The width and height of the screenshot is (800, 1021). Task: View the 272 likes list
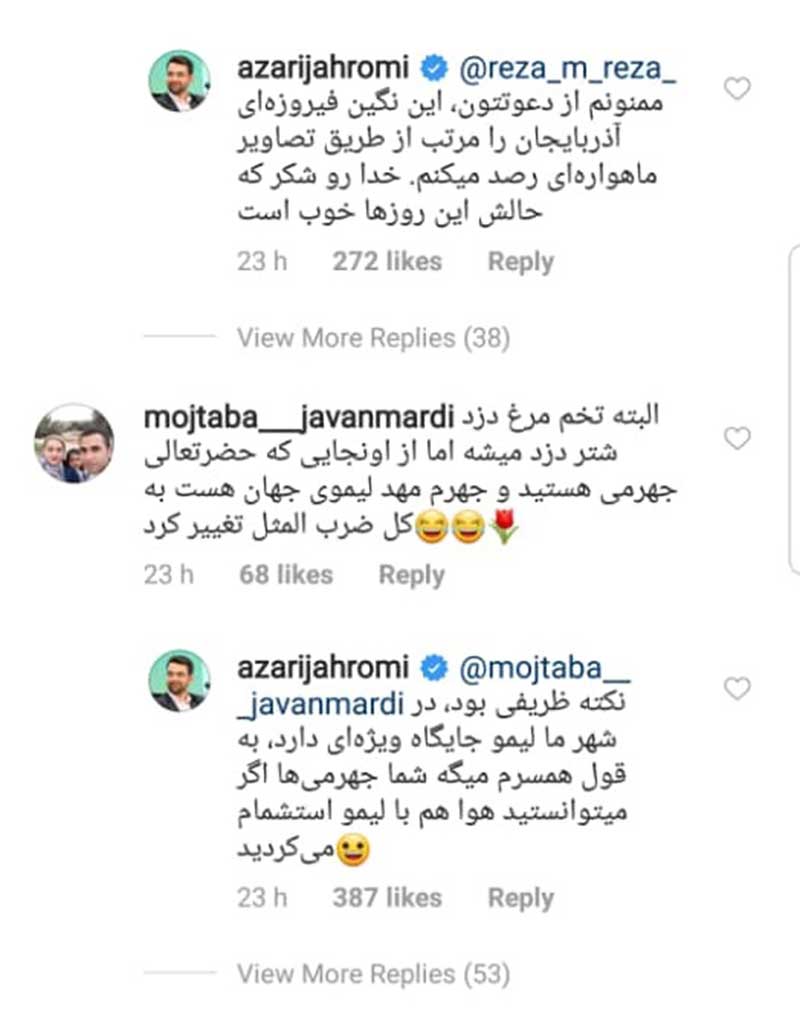point(386,262)
